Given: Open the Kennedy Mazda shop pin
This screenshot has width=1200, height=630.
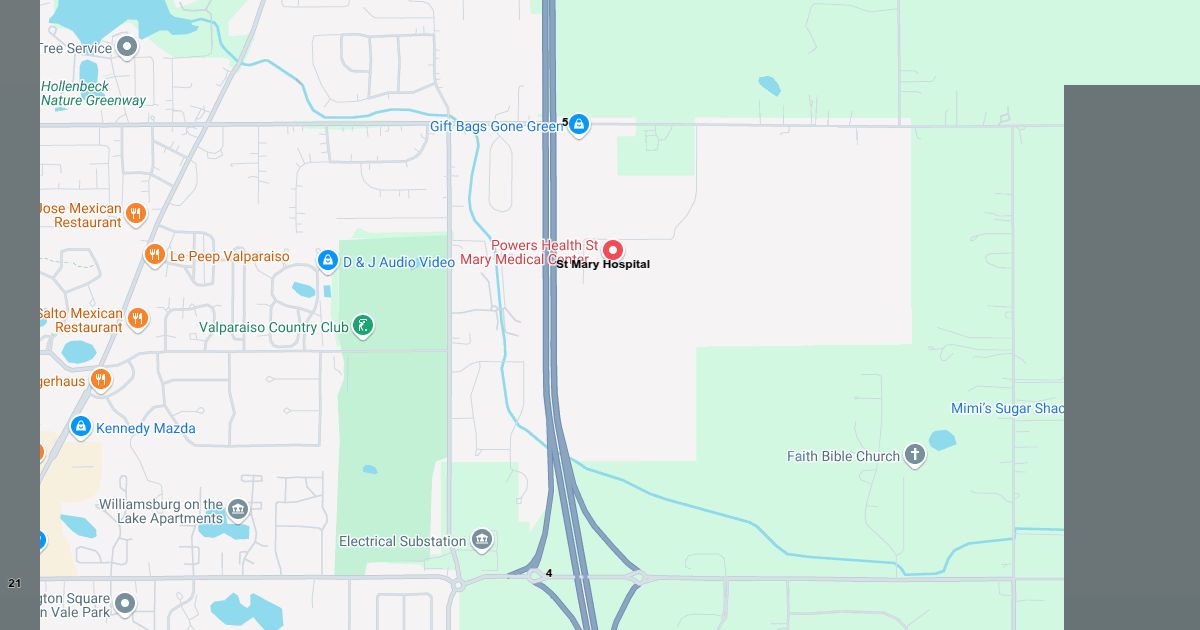Looking at the screenshot, I should click(81, 426).
